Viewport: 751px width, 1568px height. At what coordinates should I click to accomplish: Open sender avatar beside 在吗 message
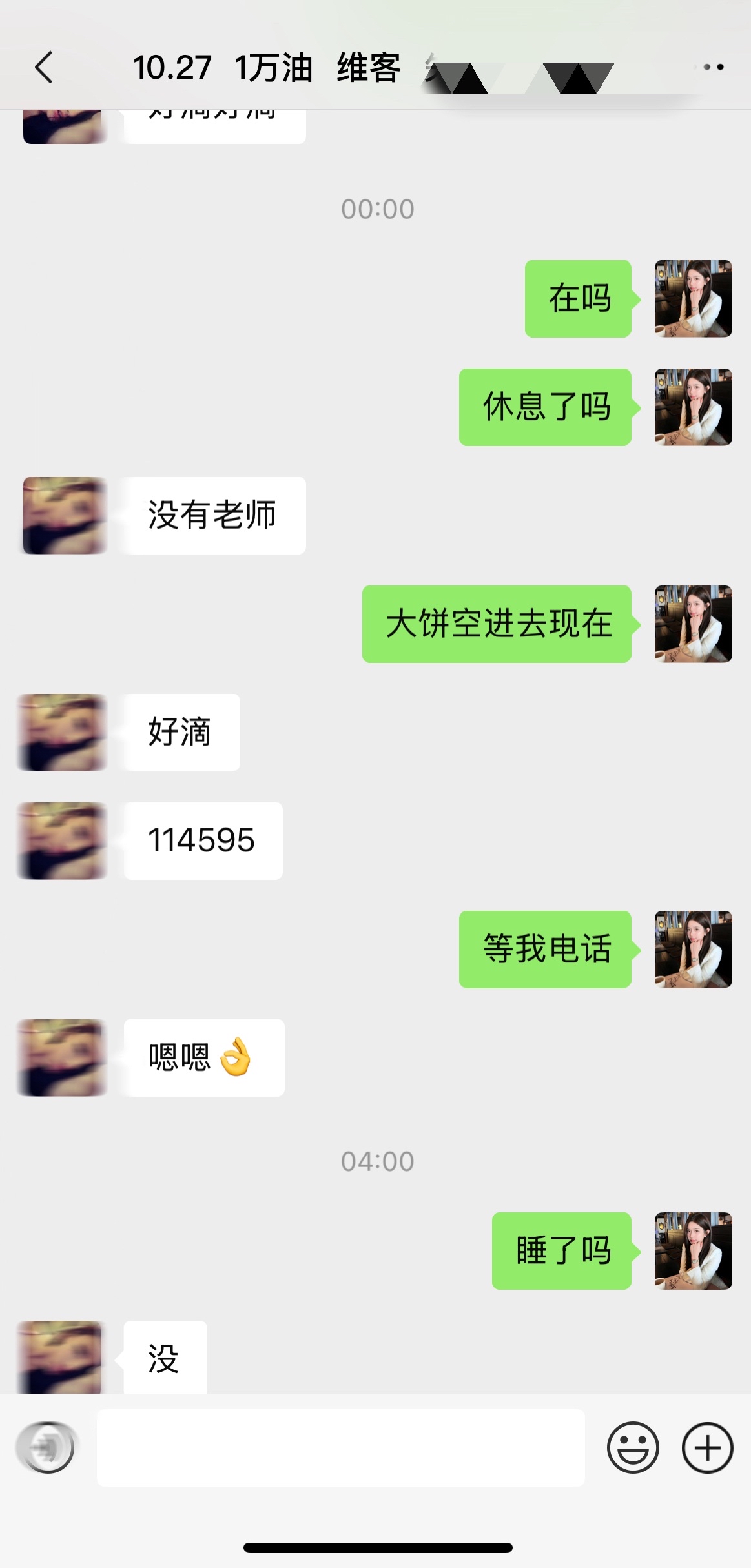pos(693,299)
